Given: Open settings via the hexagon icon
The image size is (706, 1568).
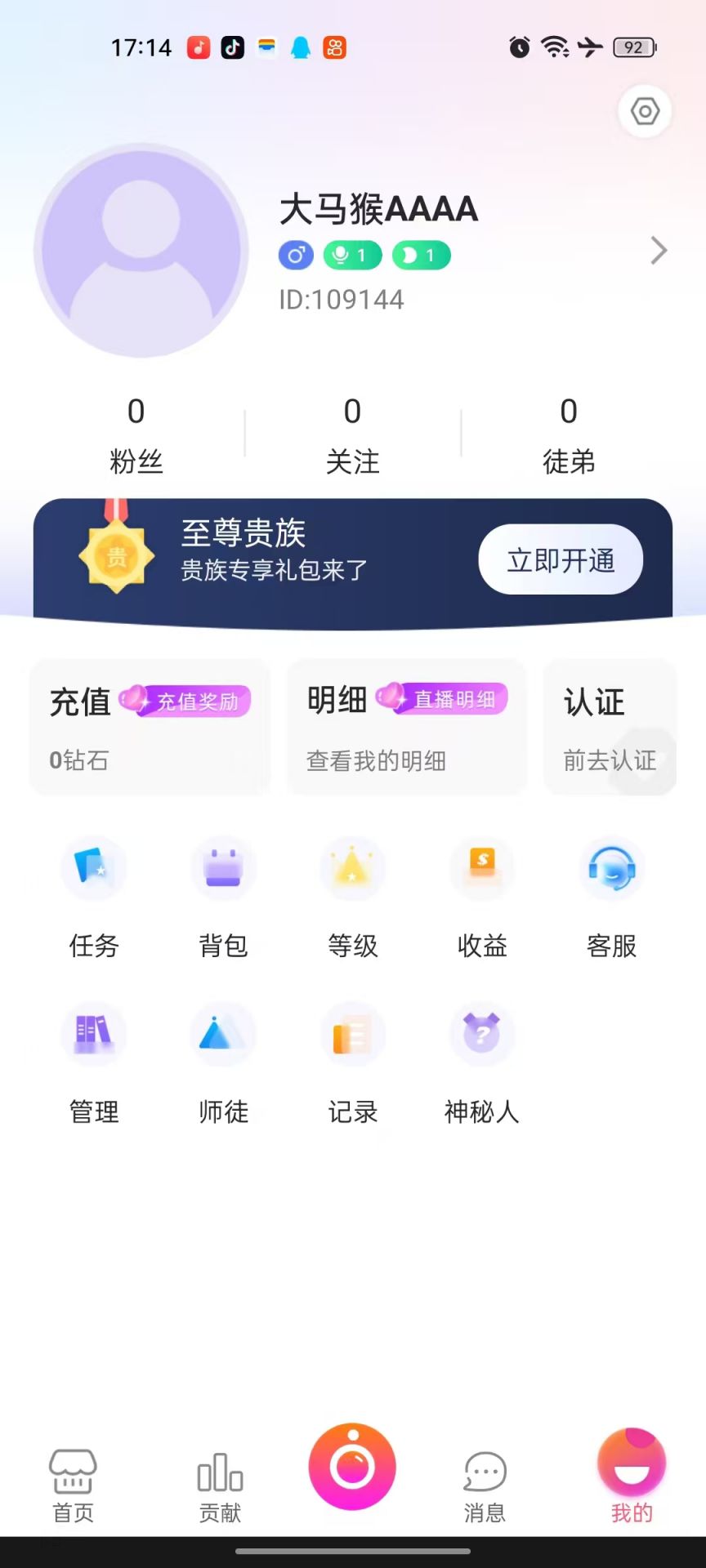Looking at the screenshot, I should click(x=645, y=111).
